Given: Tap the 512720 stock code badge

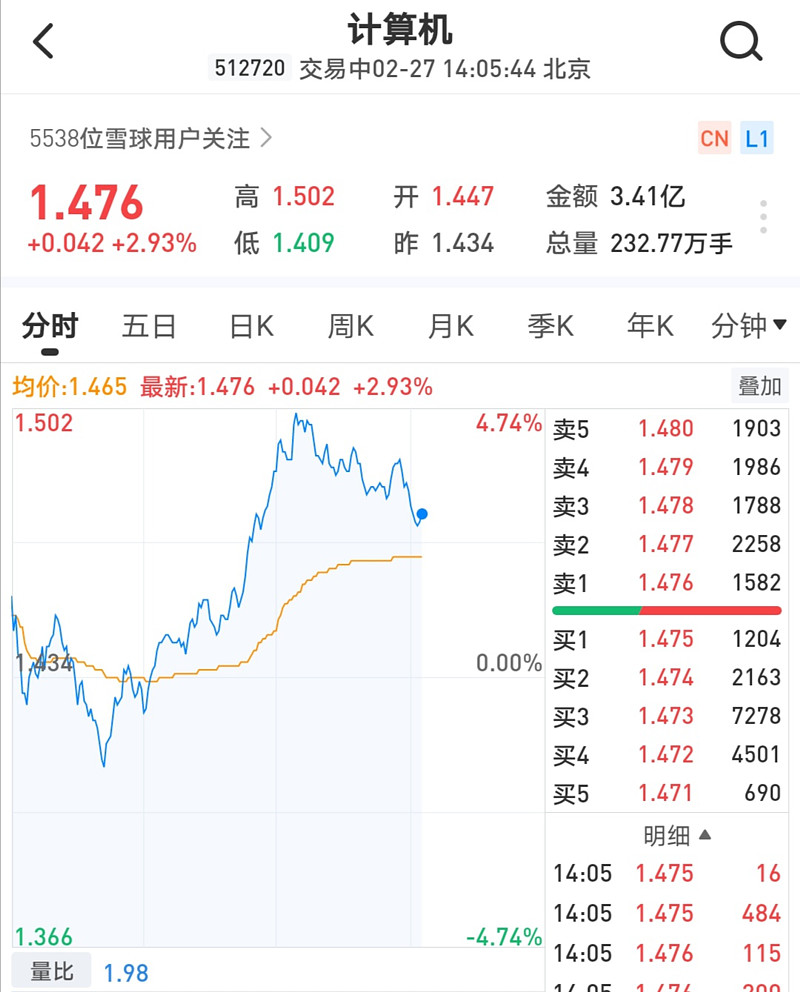Looking at the screenshot, I should 249,69.
